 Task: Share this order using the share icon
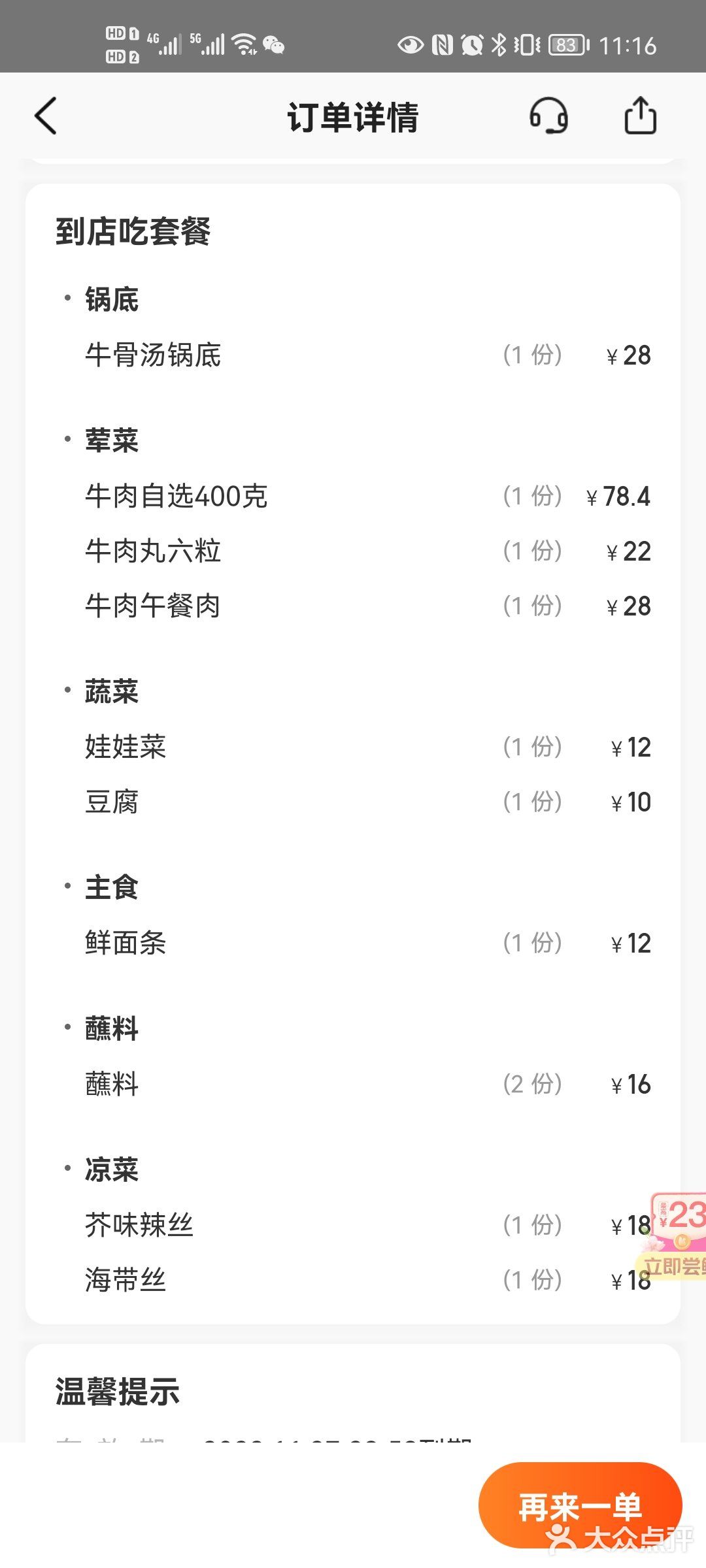(x=640, y=116)
